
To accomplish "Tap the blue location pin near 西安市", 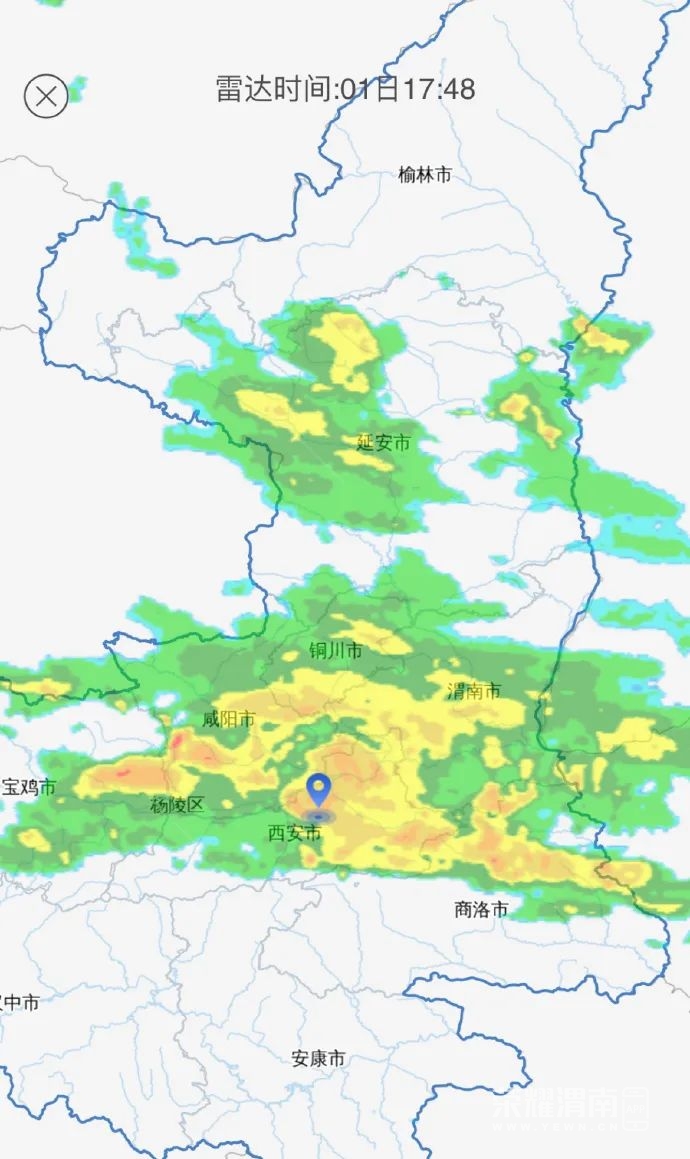I will click(319, 792).
